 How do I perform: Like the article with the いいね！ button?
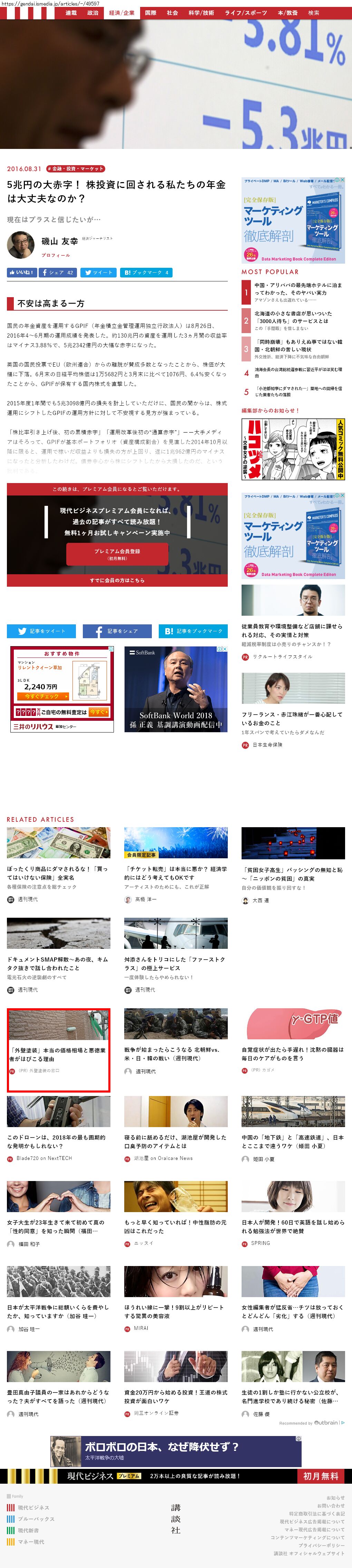[x=22, y=273]
